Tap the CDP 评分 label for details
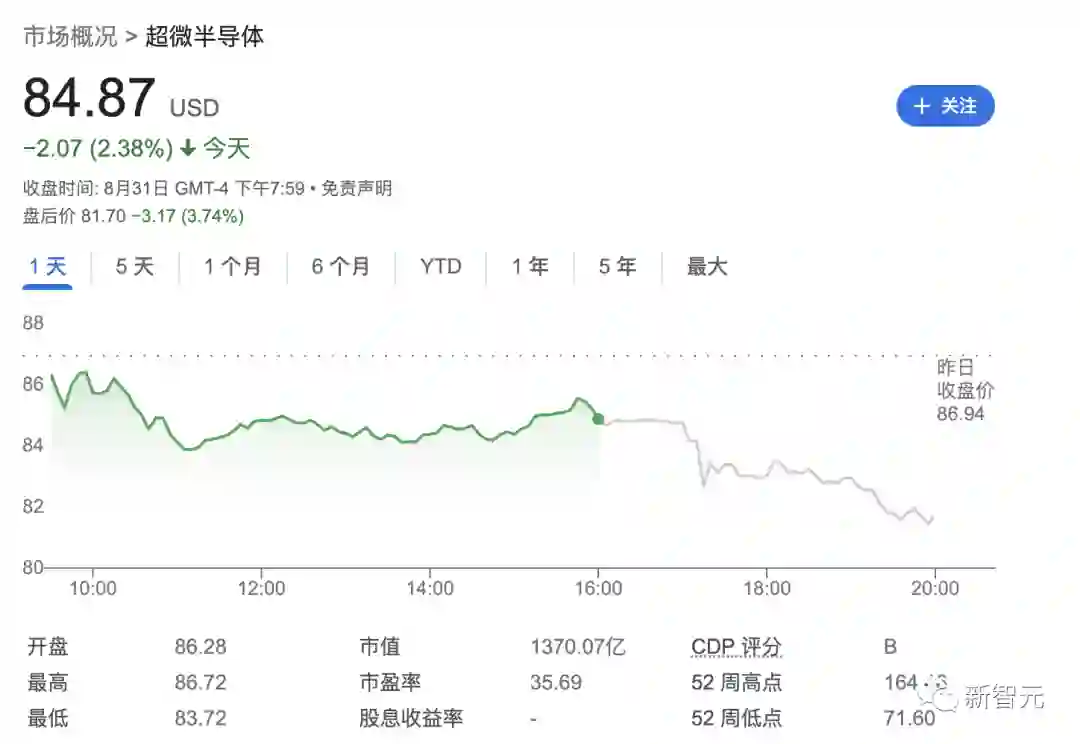This screenshot has height=744, width=1080. 736,647
